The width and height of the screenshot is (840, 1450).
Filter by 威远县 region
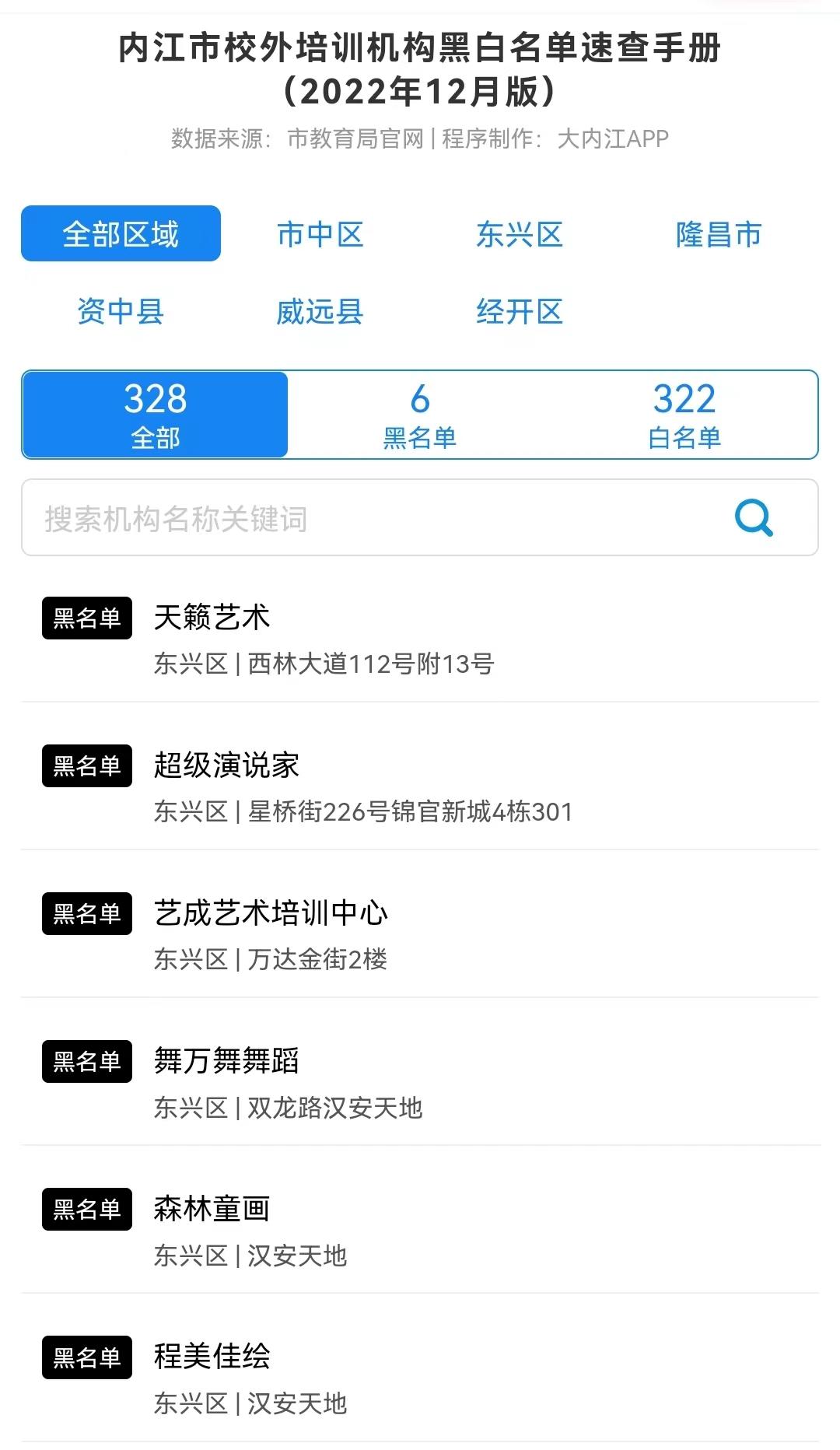320,311
